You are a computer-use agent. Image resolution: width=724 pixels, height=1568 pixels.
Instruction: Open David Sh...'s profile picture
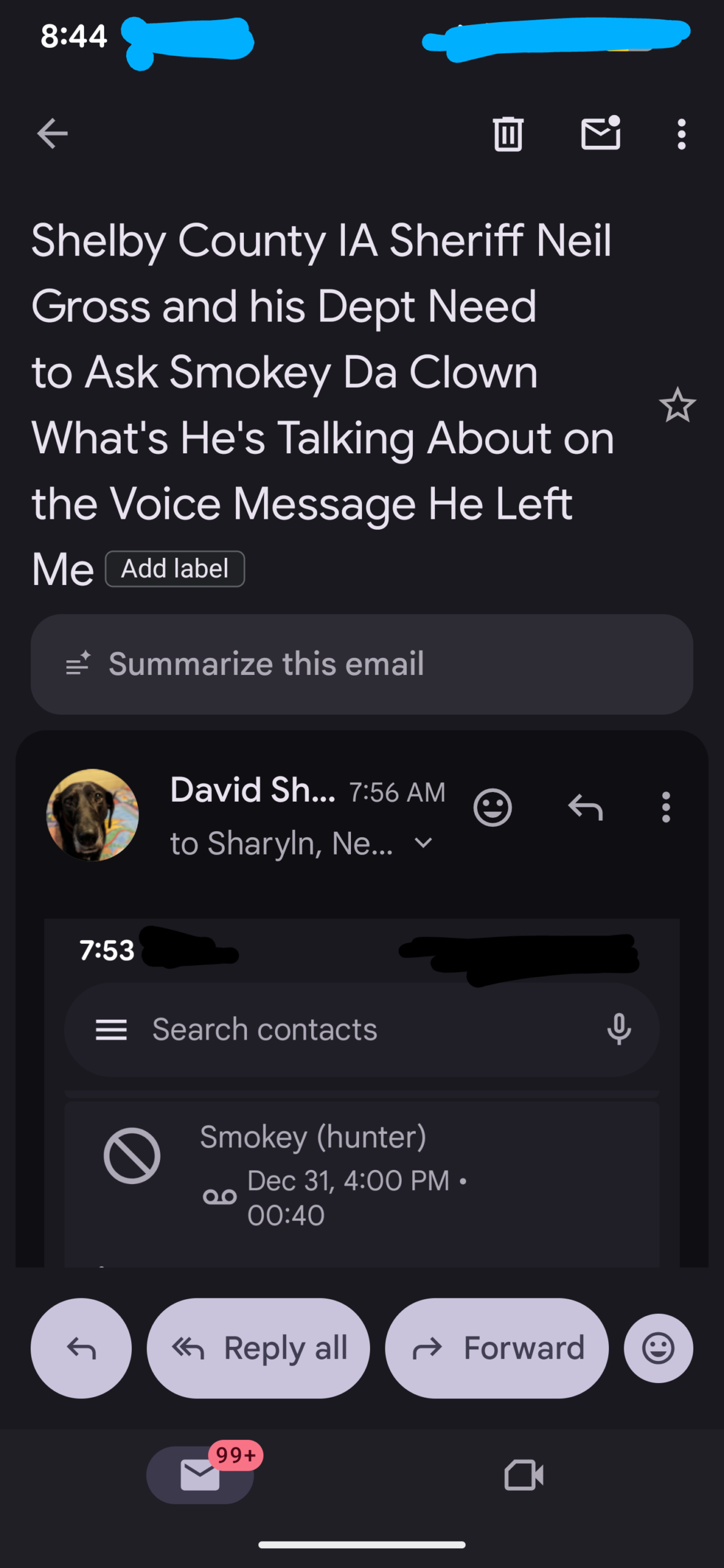(x=92, y=815)
